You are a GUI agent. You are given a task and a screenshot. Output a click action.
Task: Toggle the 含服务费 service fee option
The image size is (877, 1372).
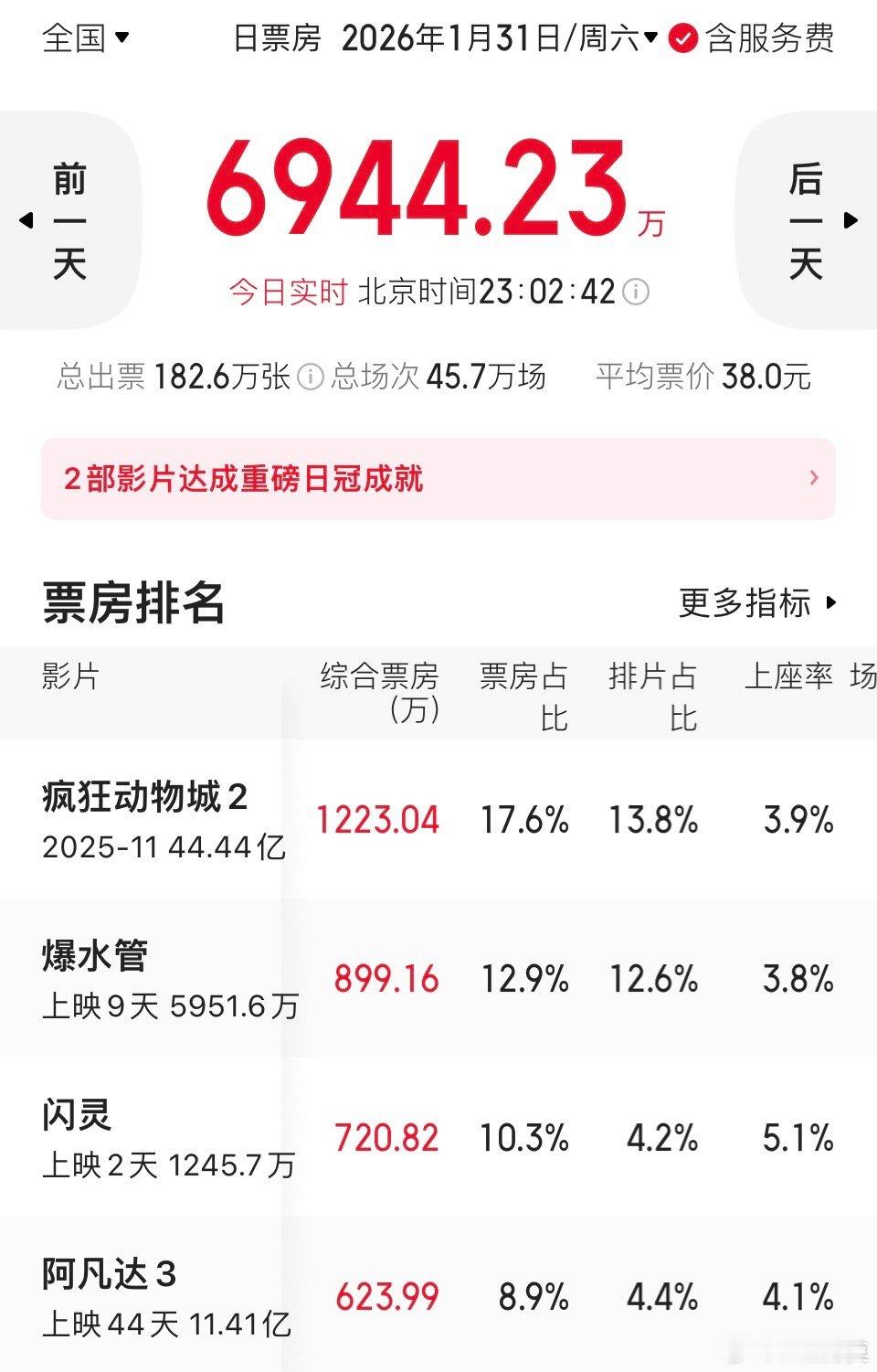tap(767, 40)
